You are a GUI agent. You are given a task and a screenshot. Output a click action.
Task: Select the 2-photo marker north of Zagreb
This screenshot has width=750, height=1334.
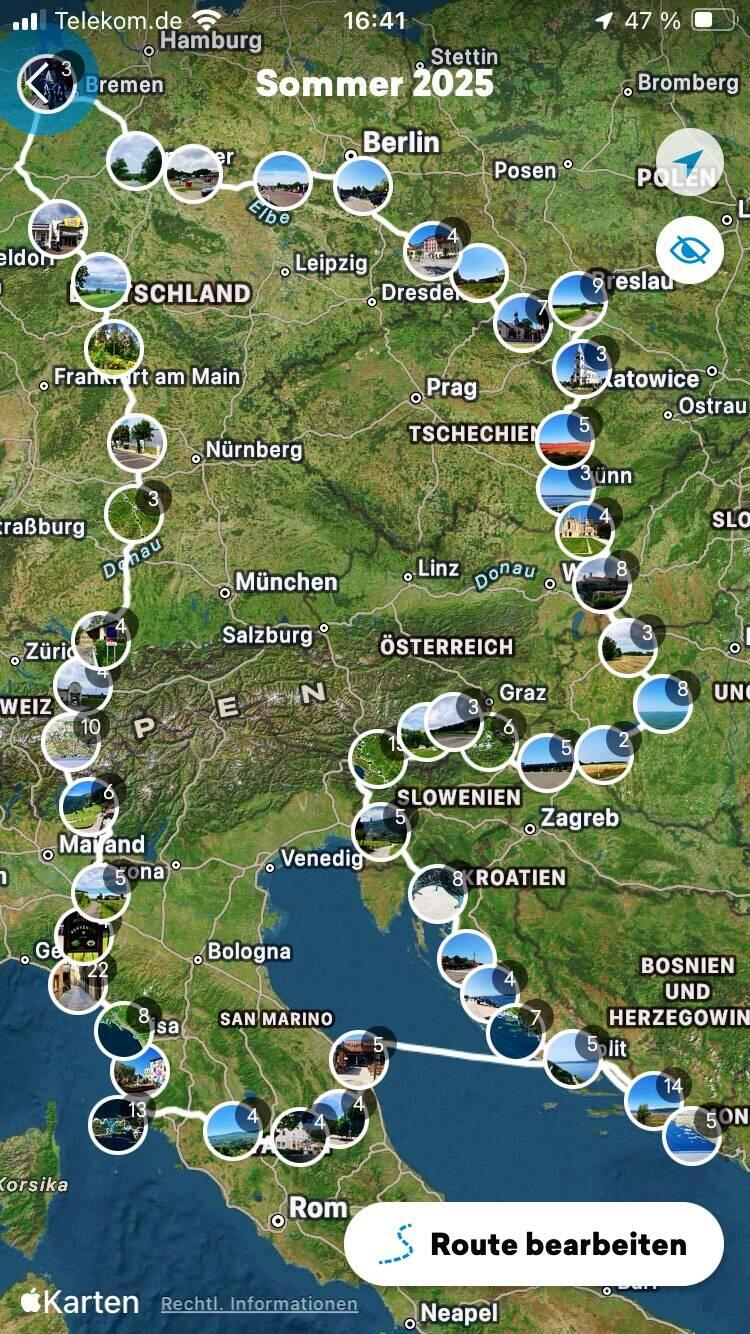(x=605, y=754)
